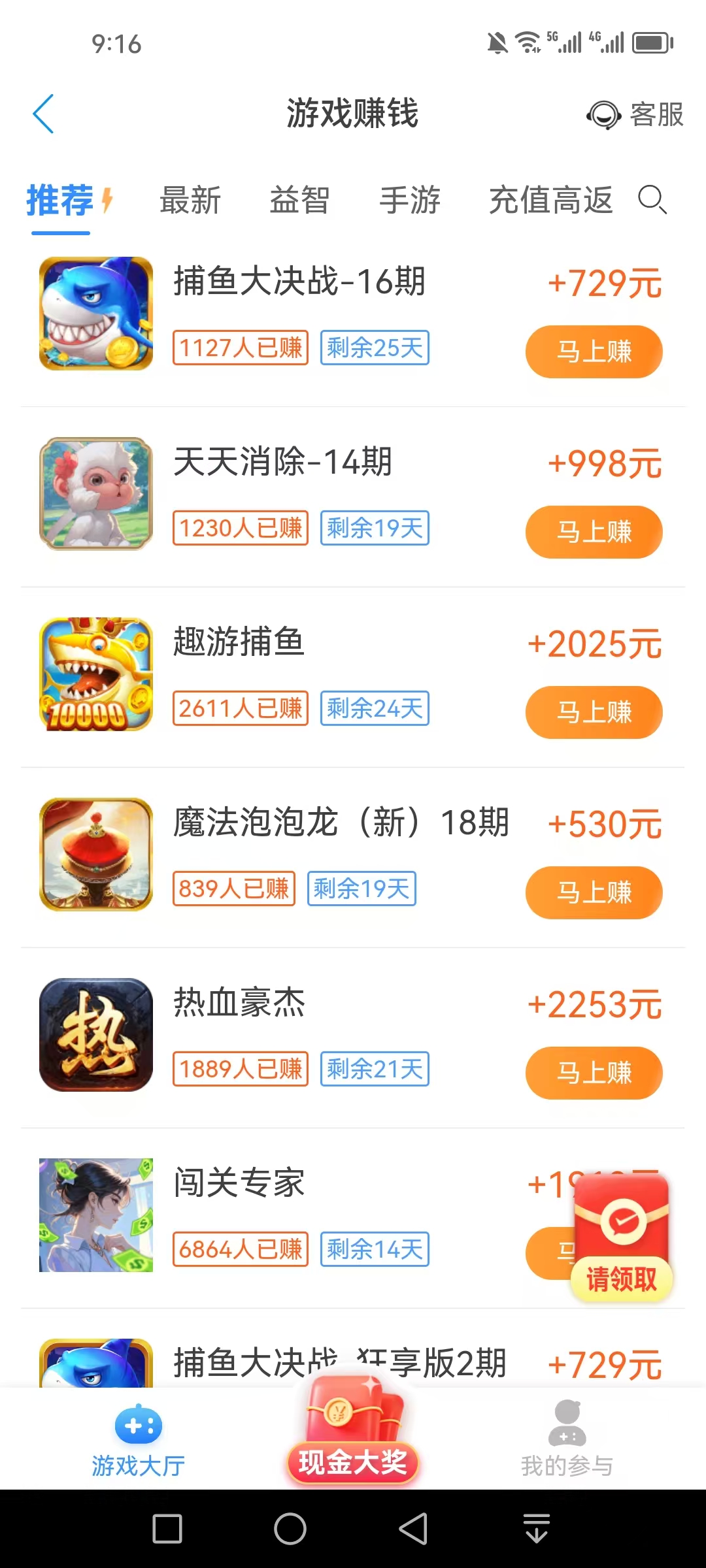Tap the back arrow to leave 游戏赚钱

point(43,114)
